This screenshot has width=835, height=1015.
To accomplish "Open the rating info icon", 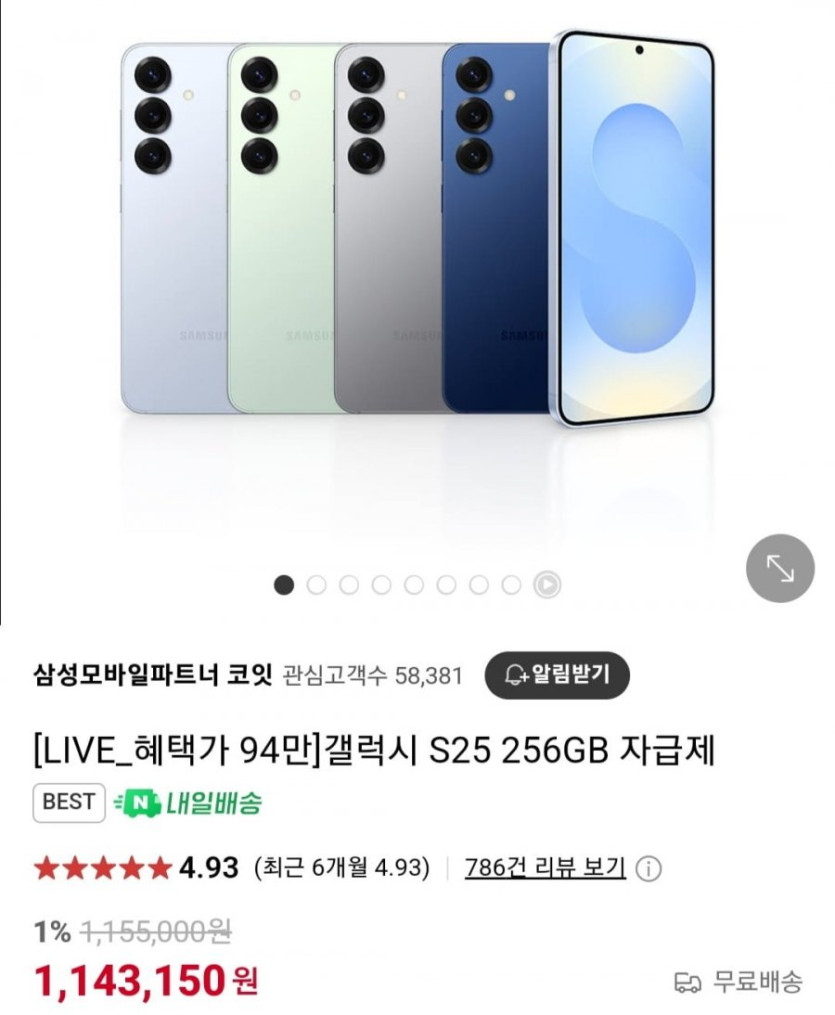I will click(648, 868).
